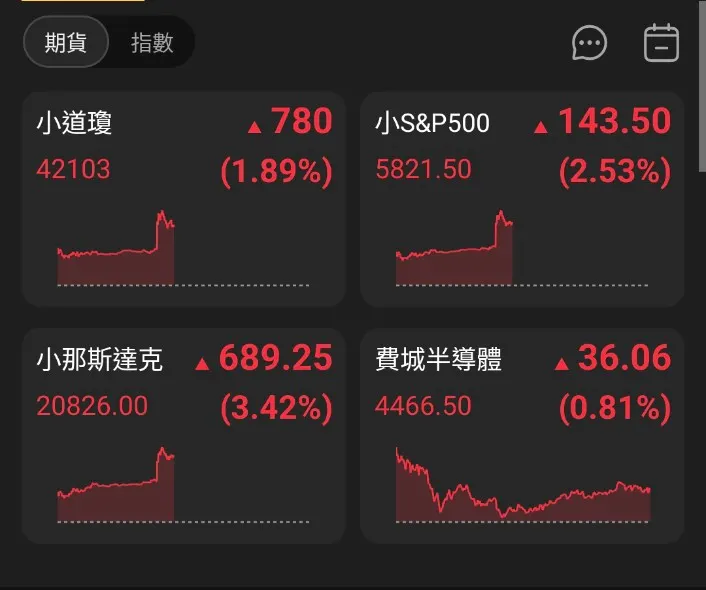The height and width of the screenshot is (590, 706).
Task: Open the 小道瓊 futures card
Action: [184, 198]
